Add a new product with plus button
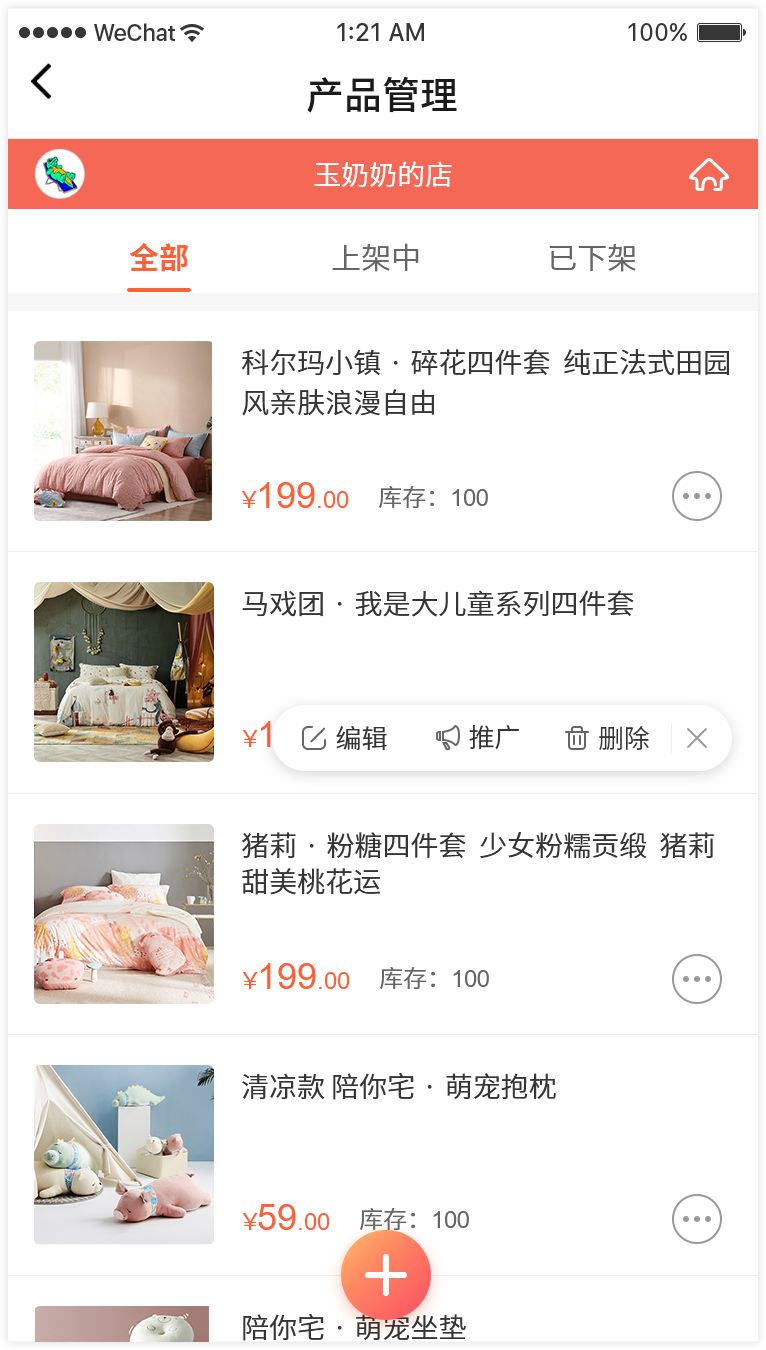Image resolution: width=766 pixels, height=1350 pixels. click(385, 1275)
